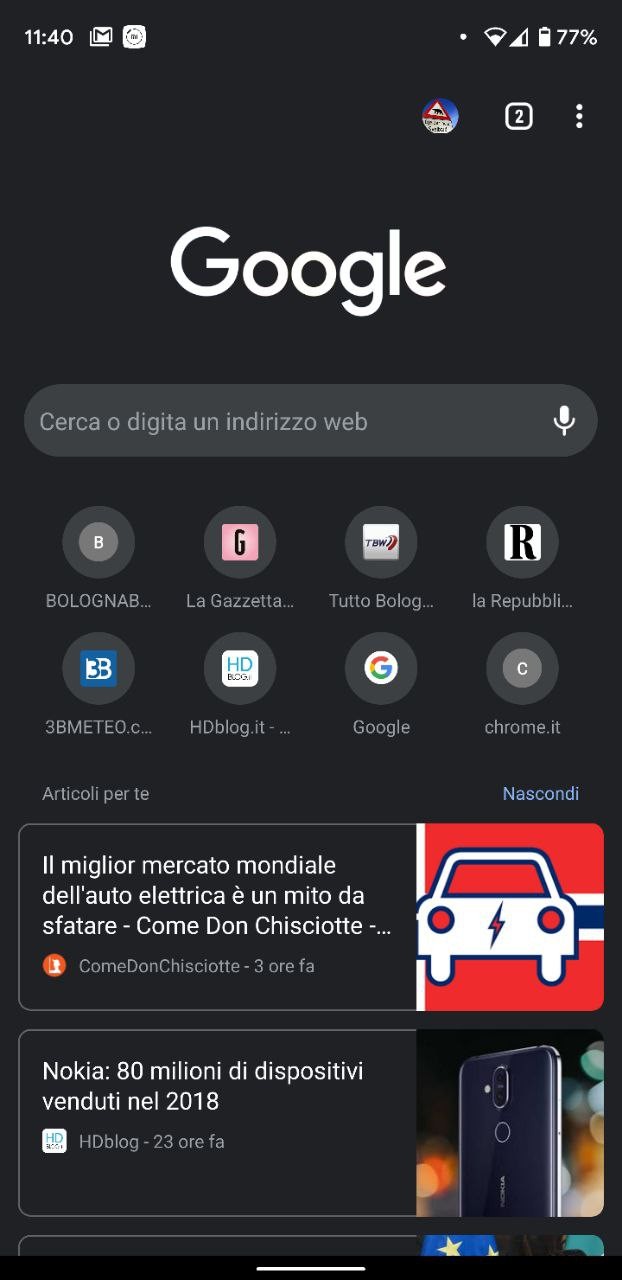Open the profile avatar in toolbar

click(440, 117)
